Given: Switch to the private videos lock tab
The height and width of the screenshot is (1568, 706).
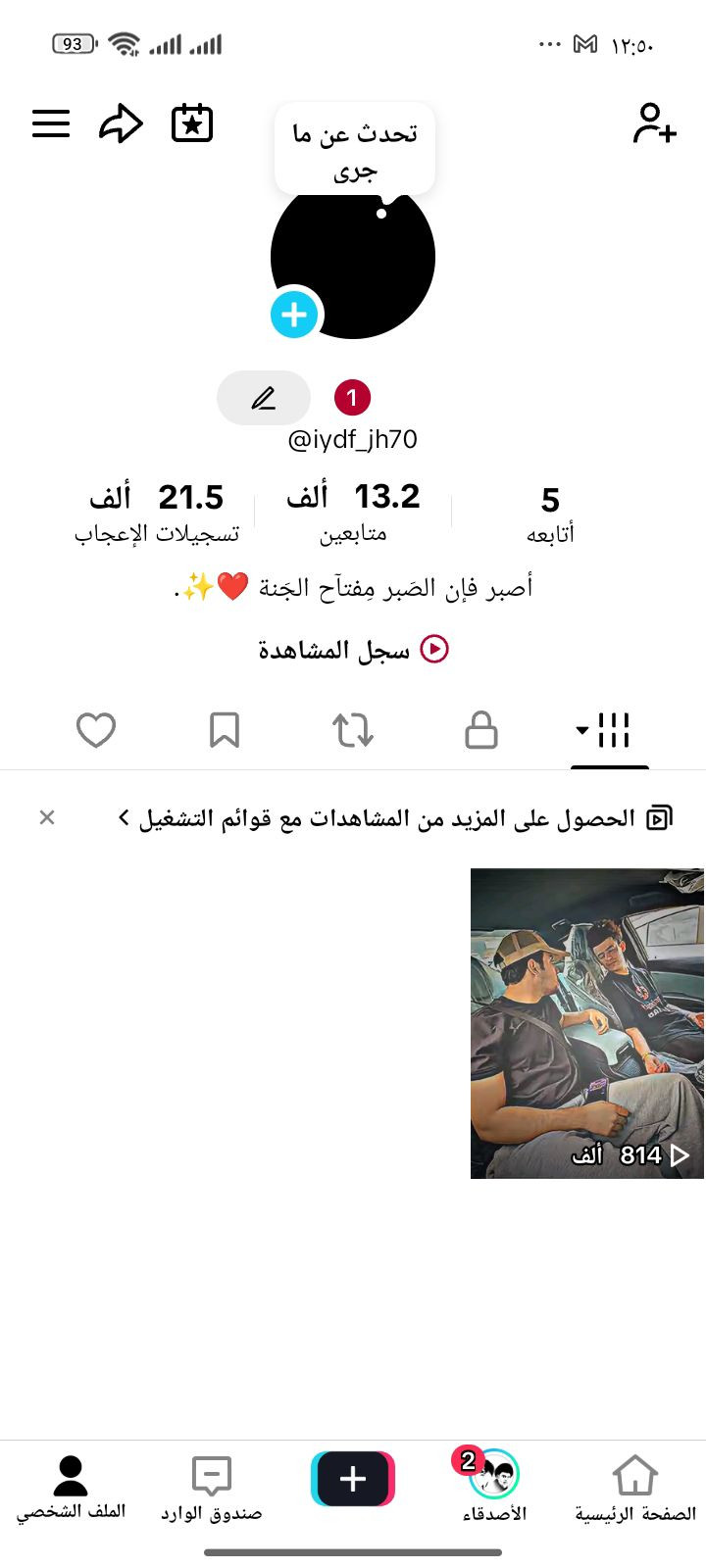Looking at the screenshot, I should click(x=480, y=730).
